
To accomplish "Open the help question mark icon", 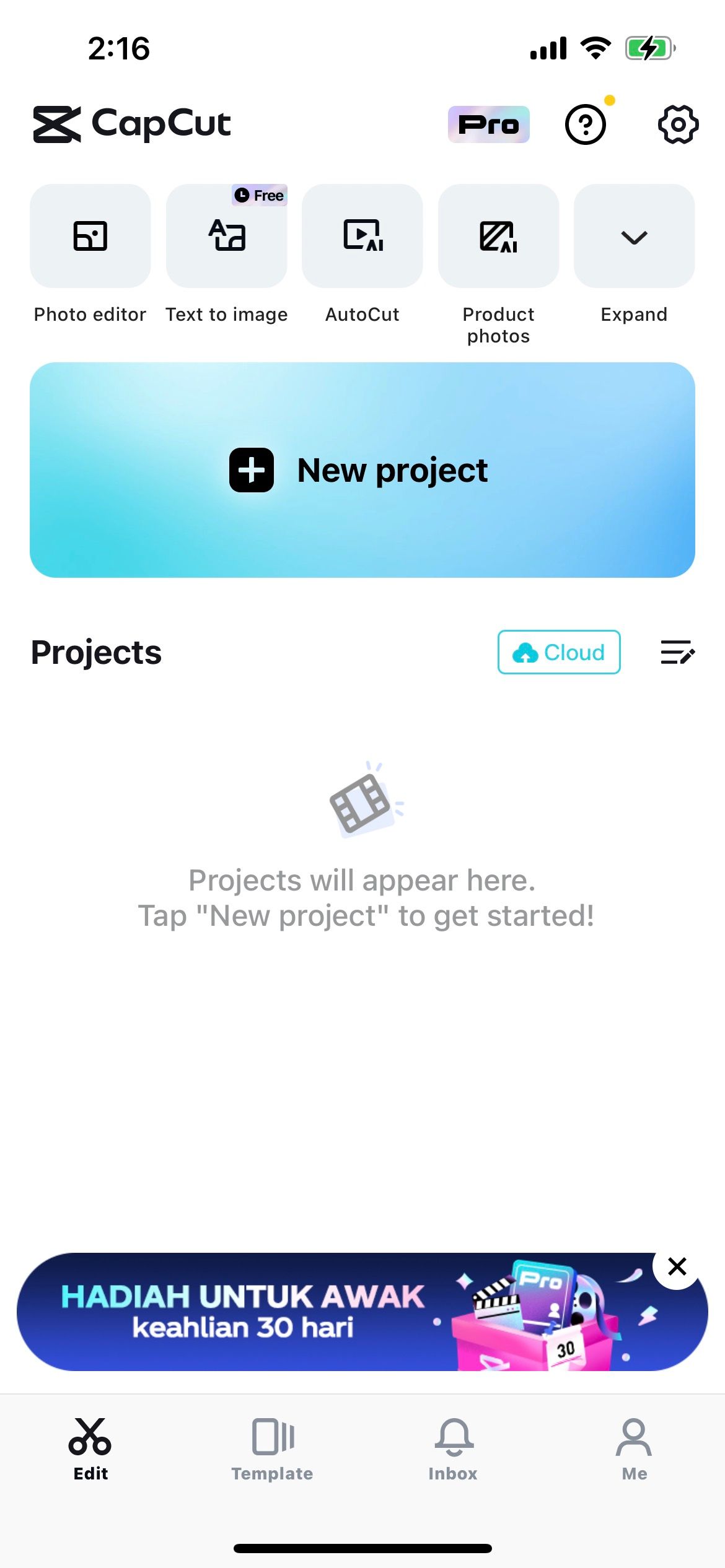I will [x=585, y=124].
